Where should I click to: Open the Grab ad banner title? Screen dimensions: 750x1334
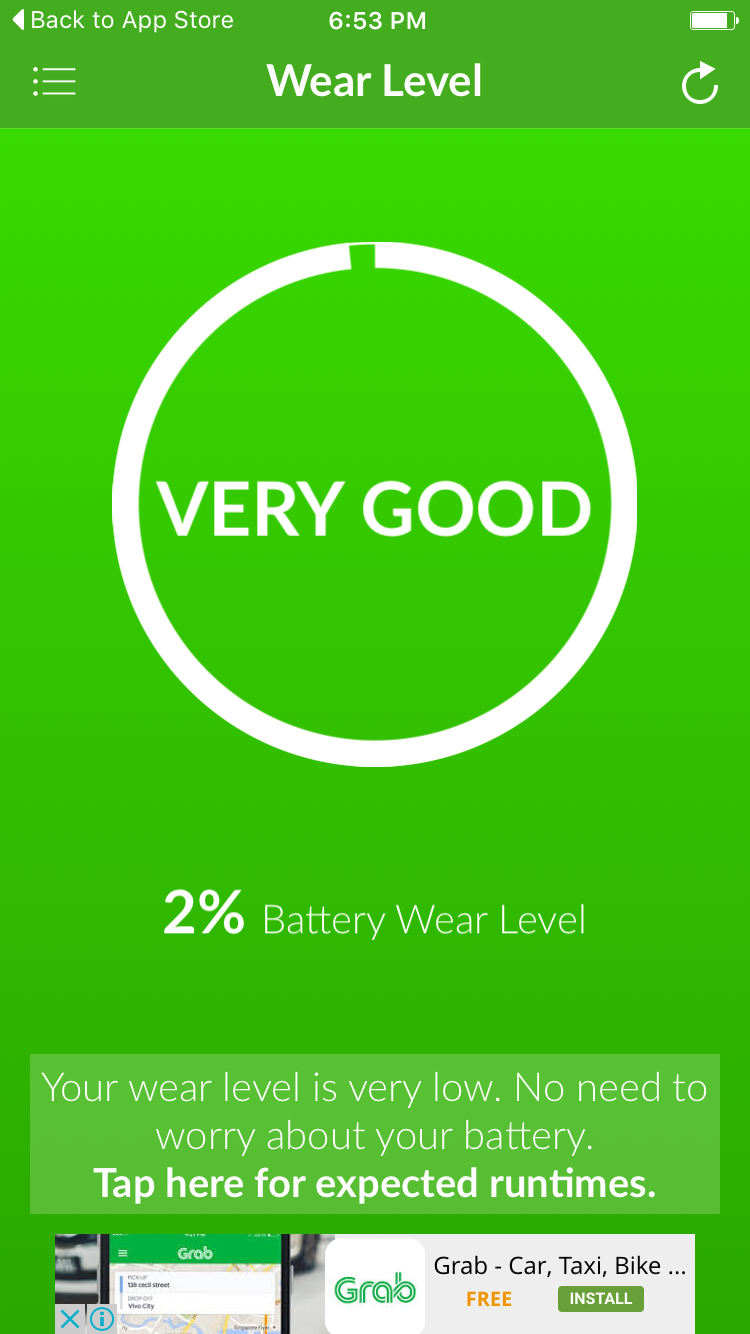(560, 1265)
